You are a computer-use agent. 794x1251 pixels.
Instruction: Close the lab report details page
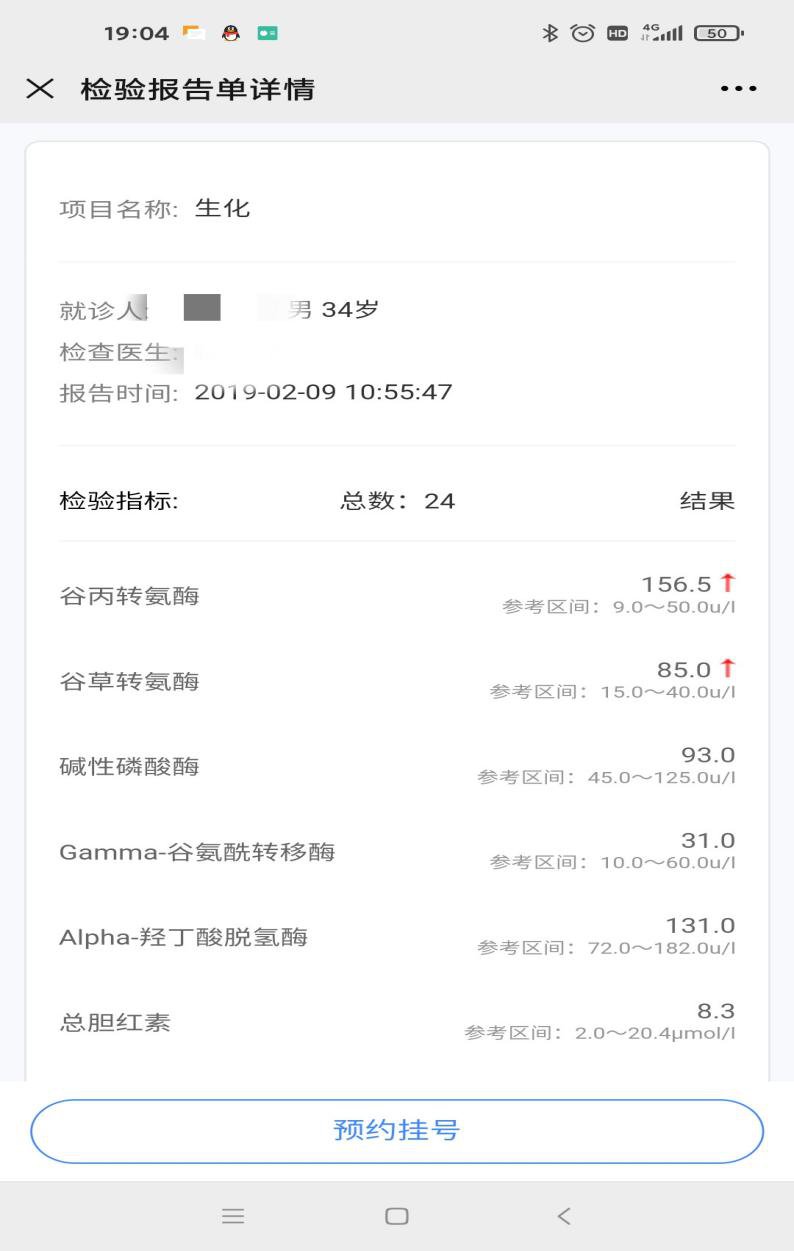40,89
